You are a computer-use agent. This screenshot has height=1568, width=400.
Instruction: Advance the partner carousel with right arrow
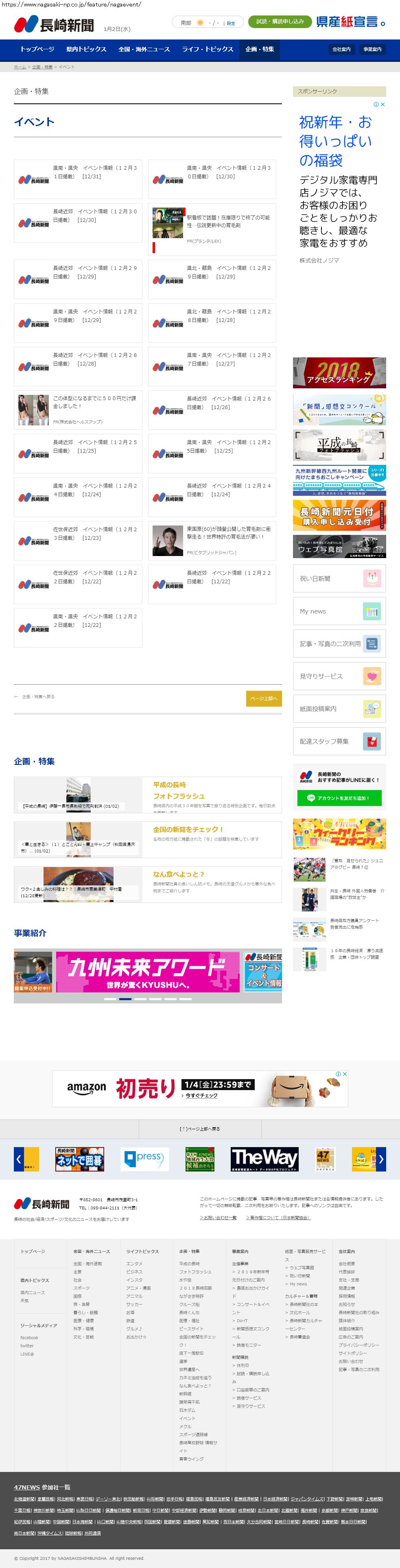[x=381, y=1159]
